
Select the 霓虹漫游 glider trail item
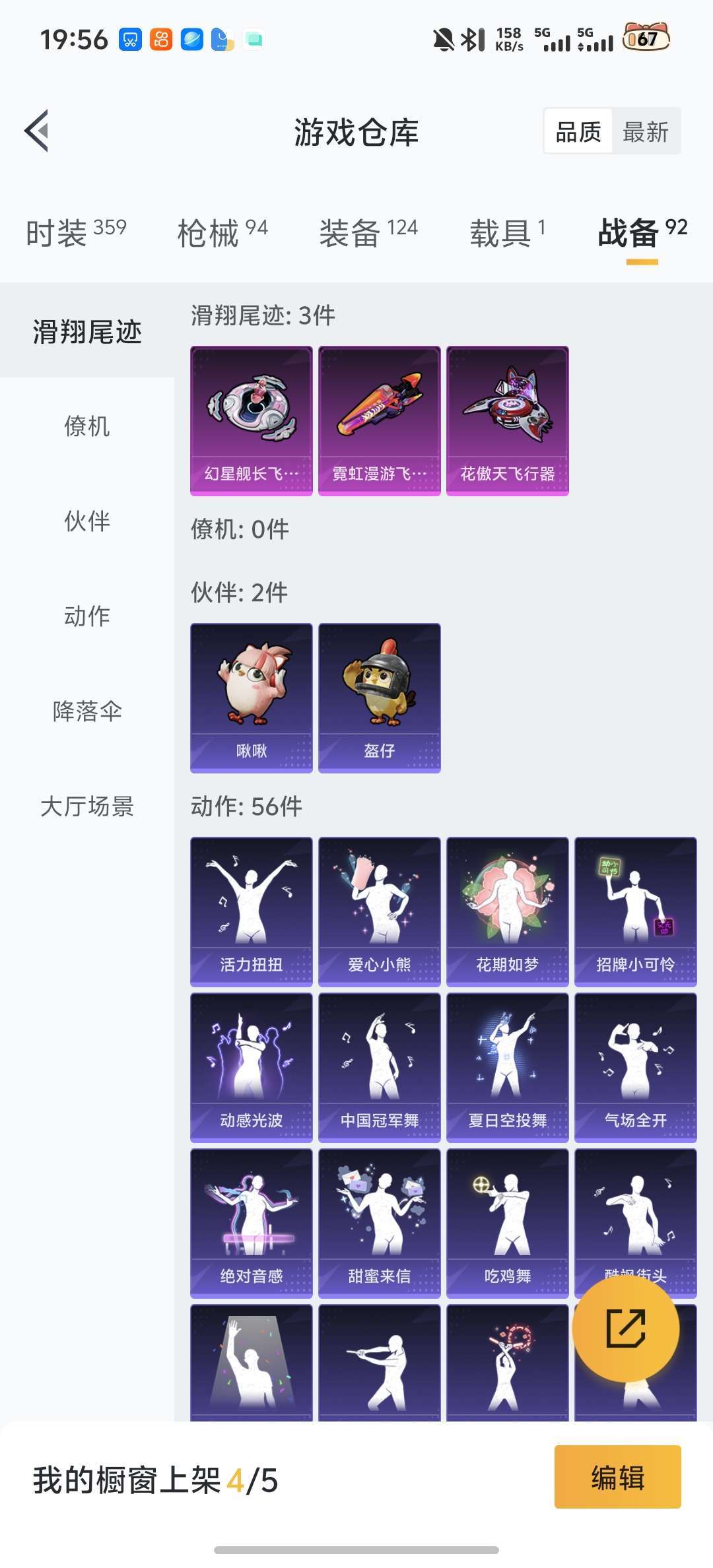coord(380,418)
